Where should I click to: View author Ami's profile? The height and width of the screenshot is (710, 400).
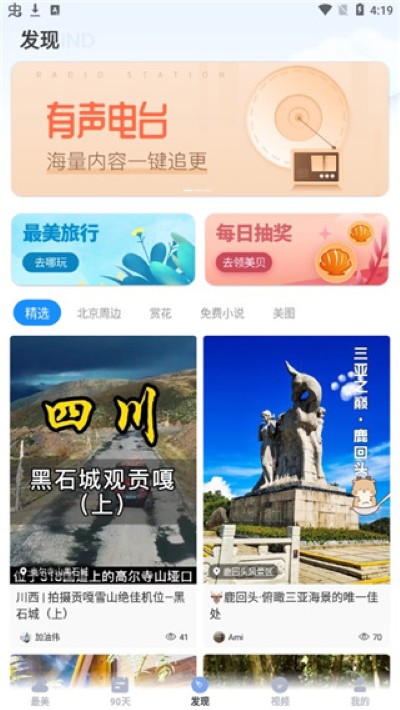[x=228, y=637]
